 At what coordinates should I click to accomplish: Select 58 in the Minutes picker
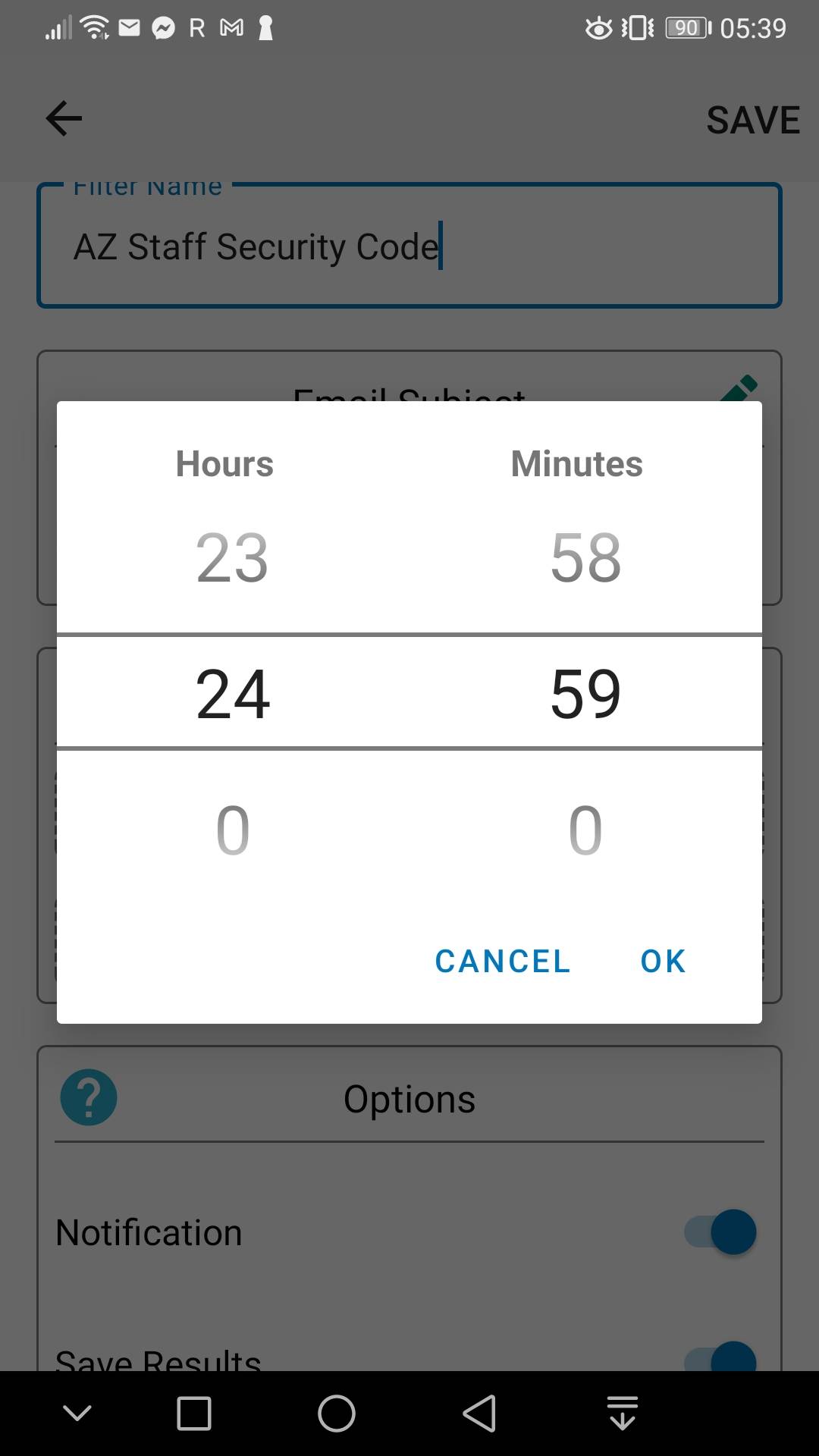click(585, 557)
